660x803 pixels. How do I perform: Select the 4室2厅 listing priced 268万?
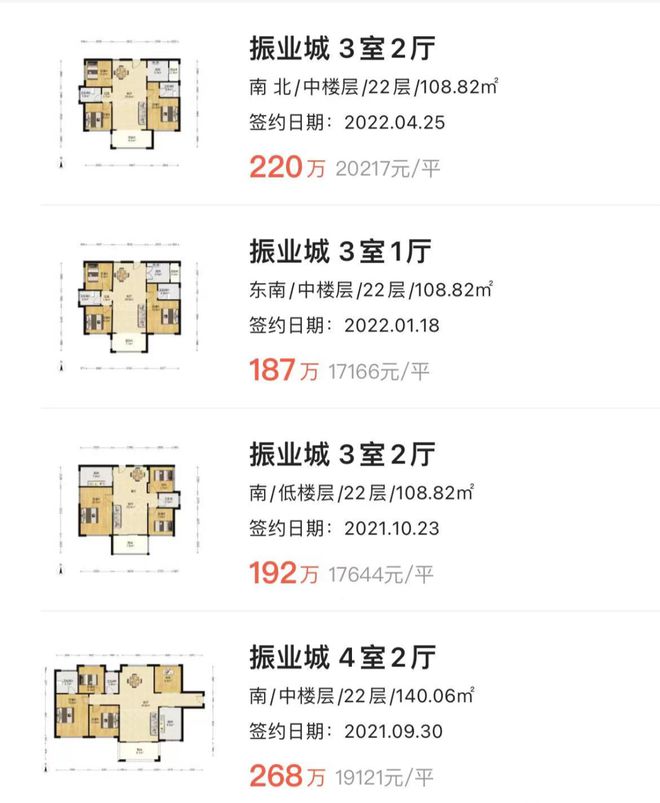click(x=343, y=657)
